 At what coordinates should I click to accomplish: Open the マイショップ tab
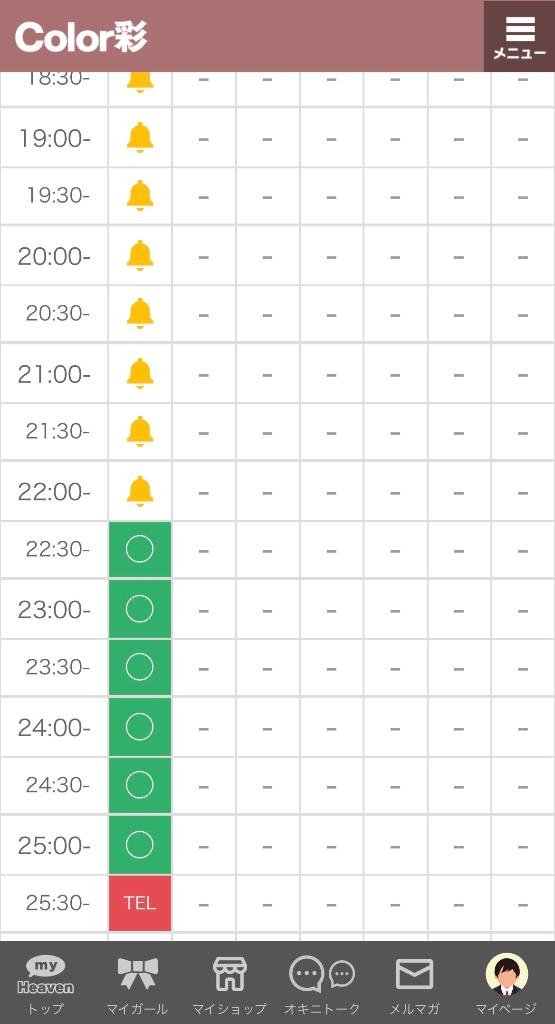point(230,983)
